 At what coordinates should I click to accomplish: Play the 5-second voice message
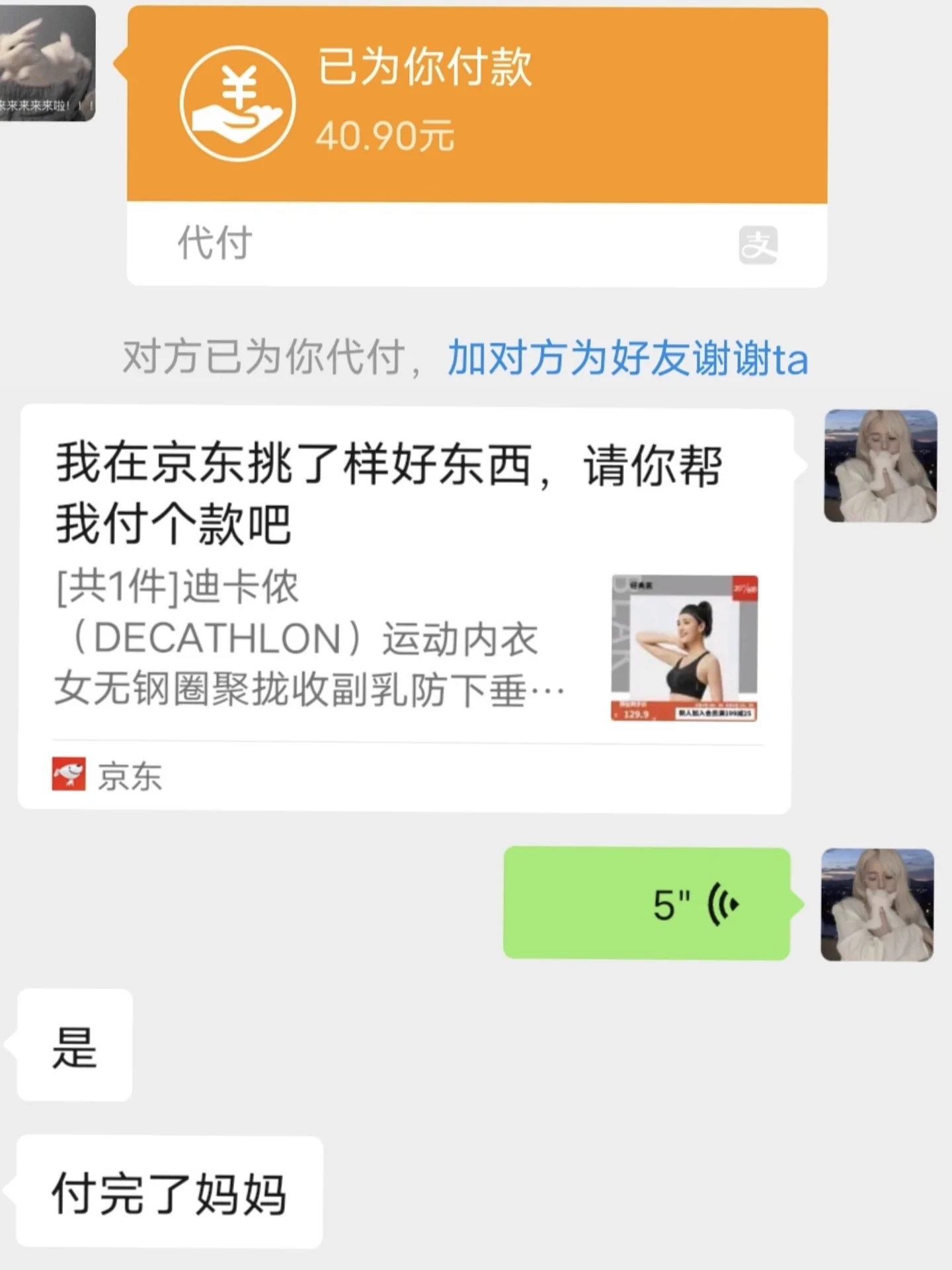(647, 904)
